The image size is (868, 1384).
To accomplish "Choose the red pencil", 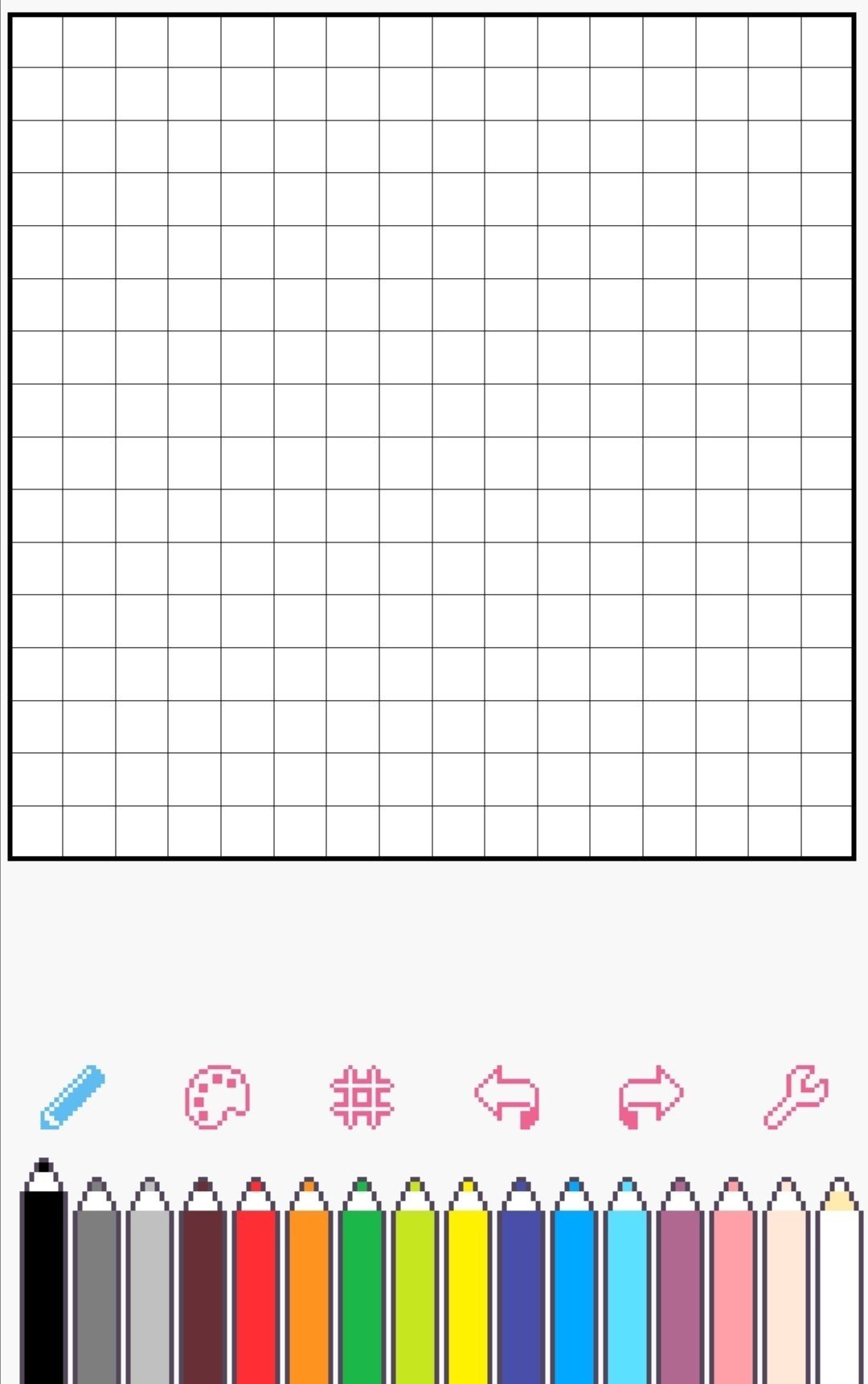I will [x=256, y=1294].
